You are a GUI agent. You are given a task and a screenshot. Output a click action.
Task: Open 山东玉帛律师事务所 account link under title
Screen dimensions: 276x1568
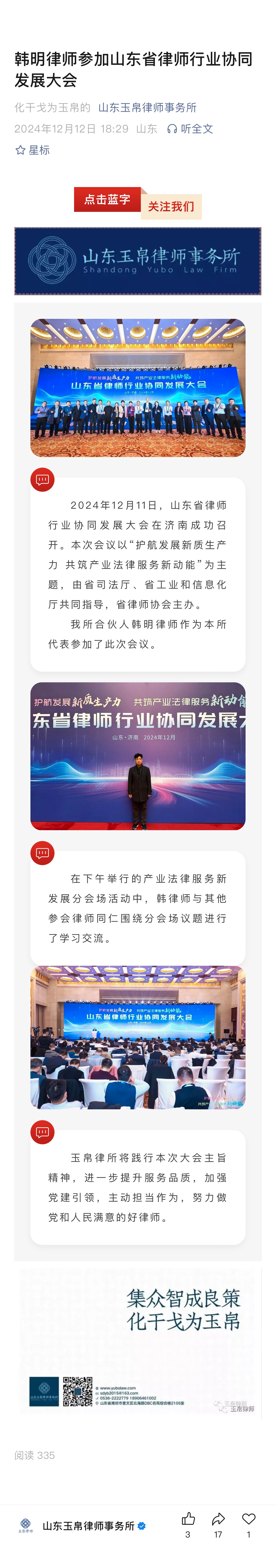(147, 108)
